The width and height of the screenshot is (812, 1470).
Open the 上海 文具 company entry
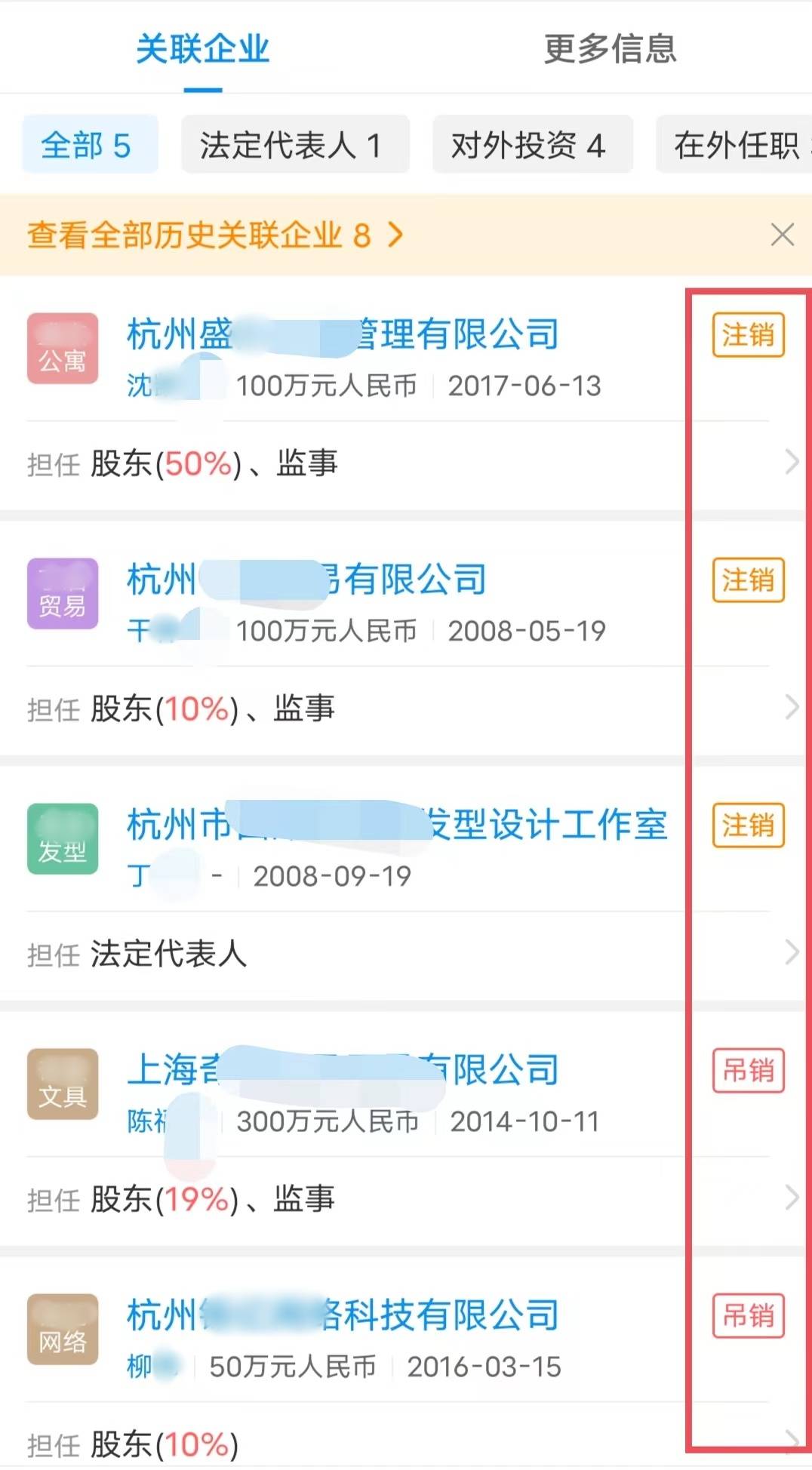point(343,1069)
